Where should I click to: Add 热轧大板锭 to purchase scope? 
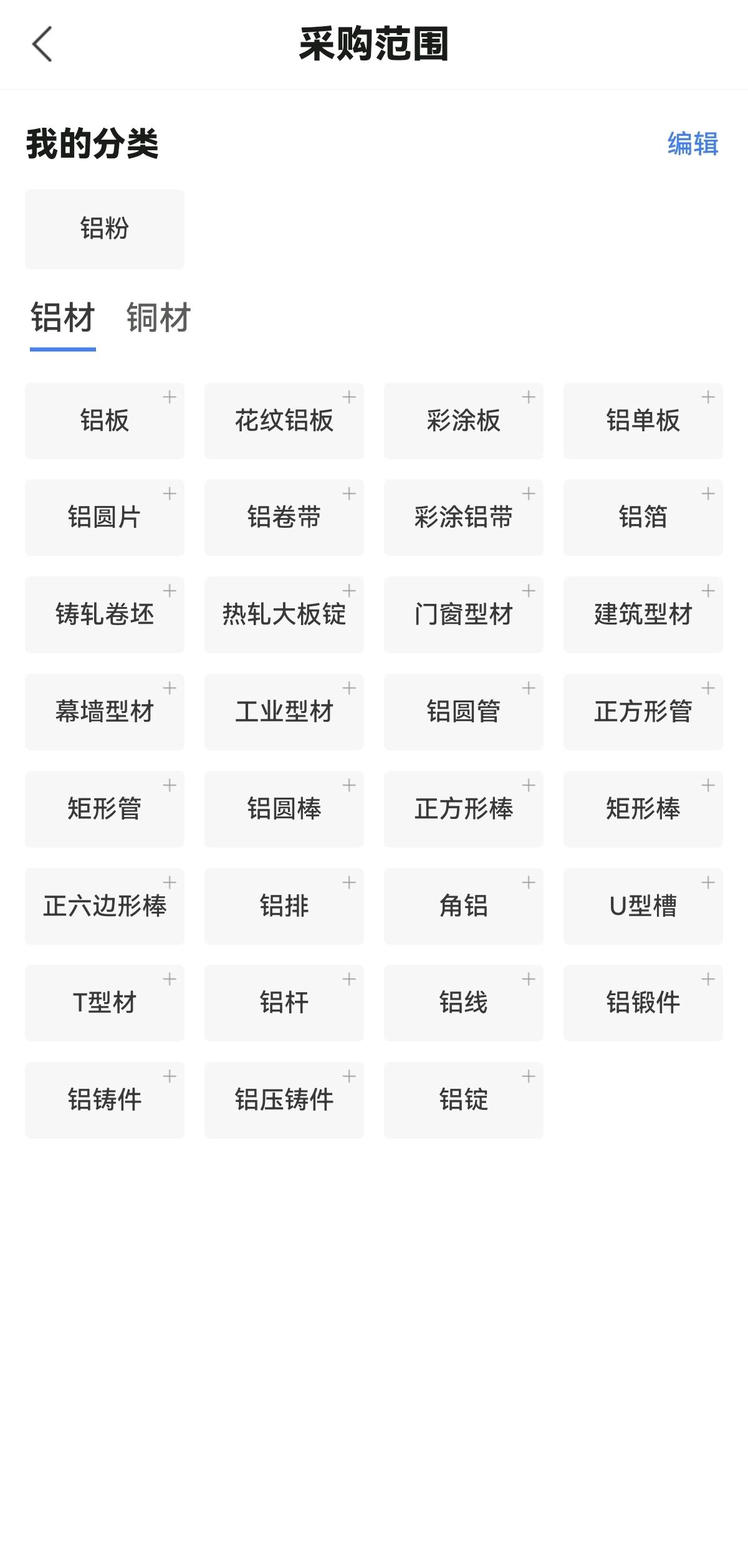pyautogui.click(x=284, y=614)
